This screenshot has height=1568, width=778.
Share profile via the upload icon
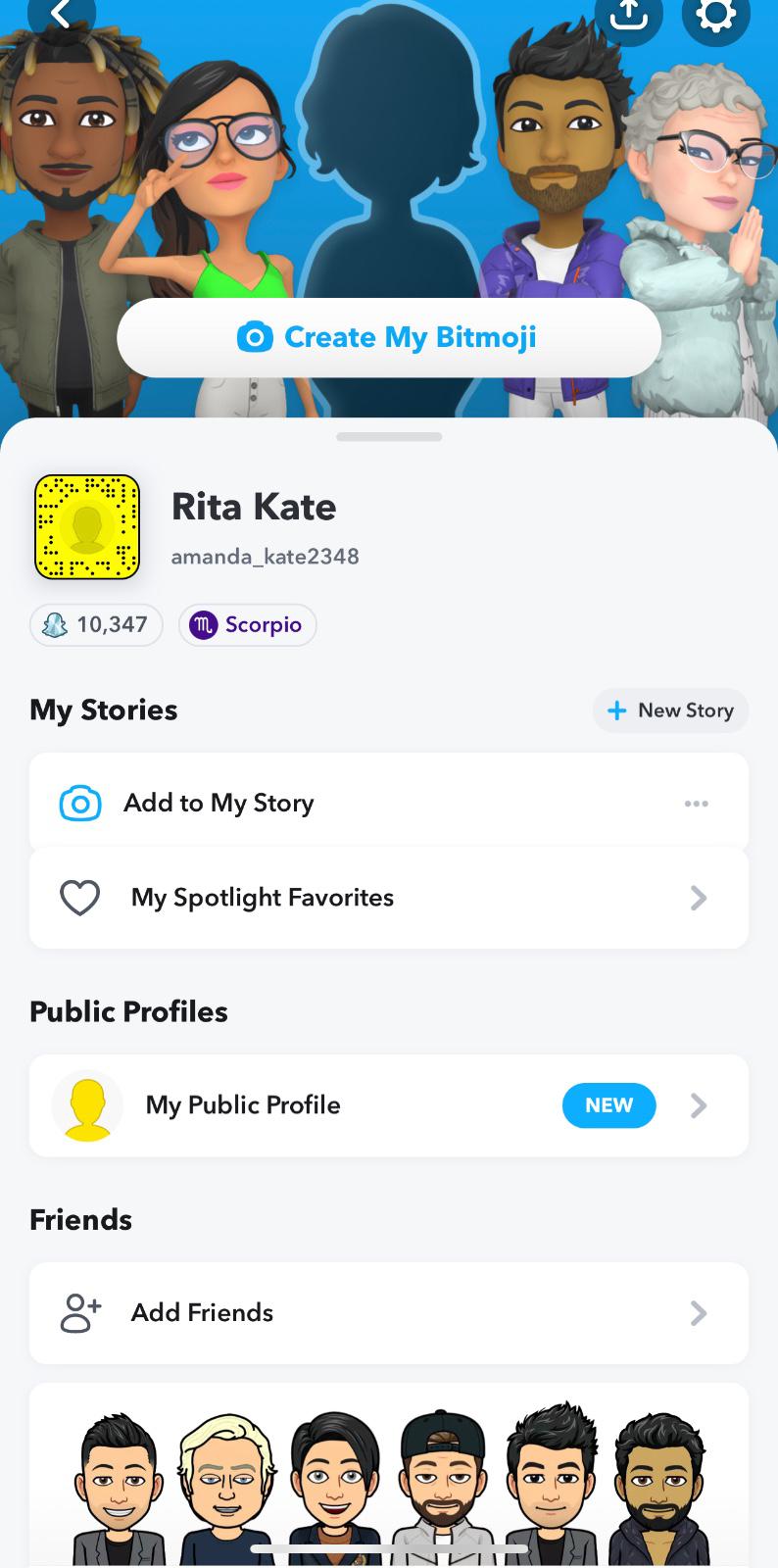[x=628, y=16]
